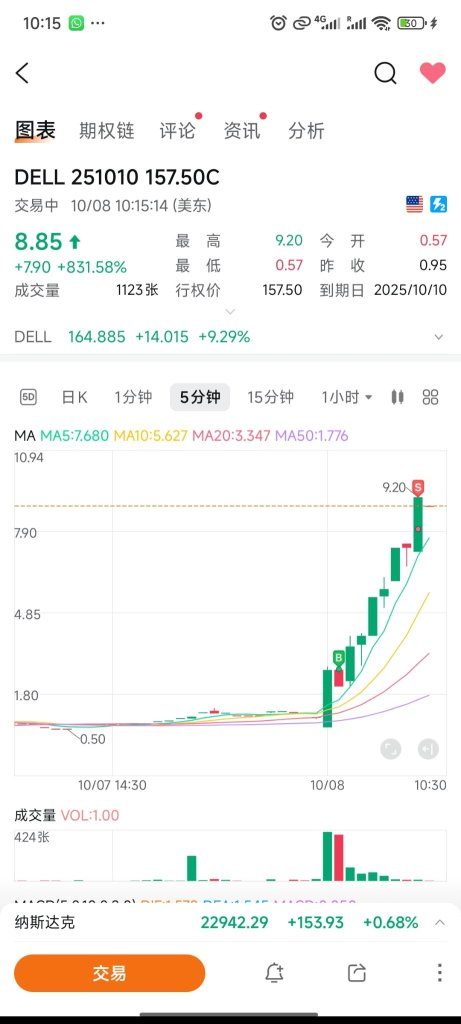Tap the orange 交易 button
461x1024 pixels.
tap(109, 974)
